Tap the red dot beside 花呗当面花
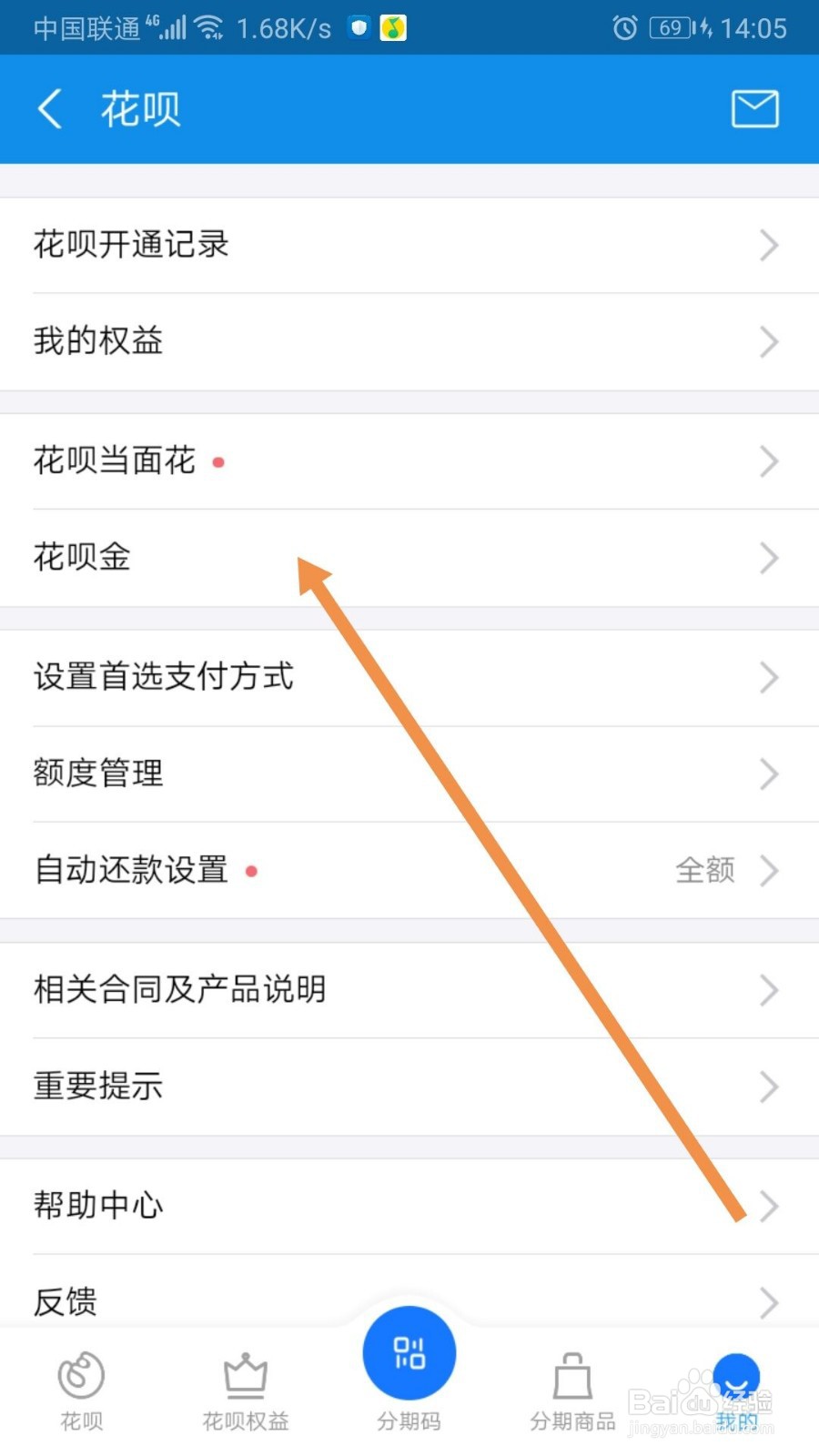The height and width of the screenshot is (1456, 819). [x=218, y=462]
